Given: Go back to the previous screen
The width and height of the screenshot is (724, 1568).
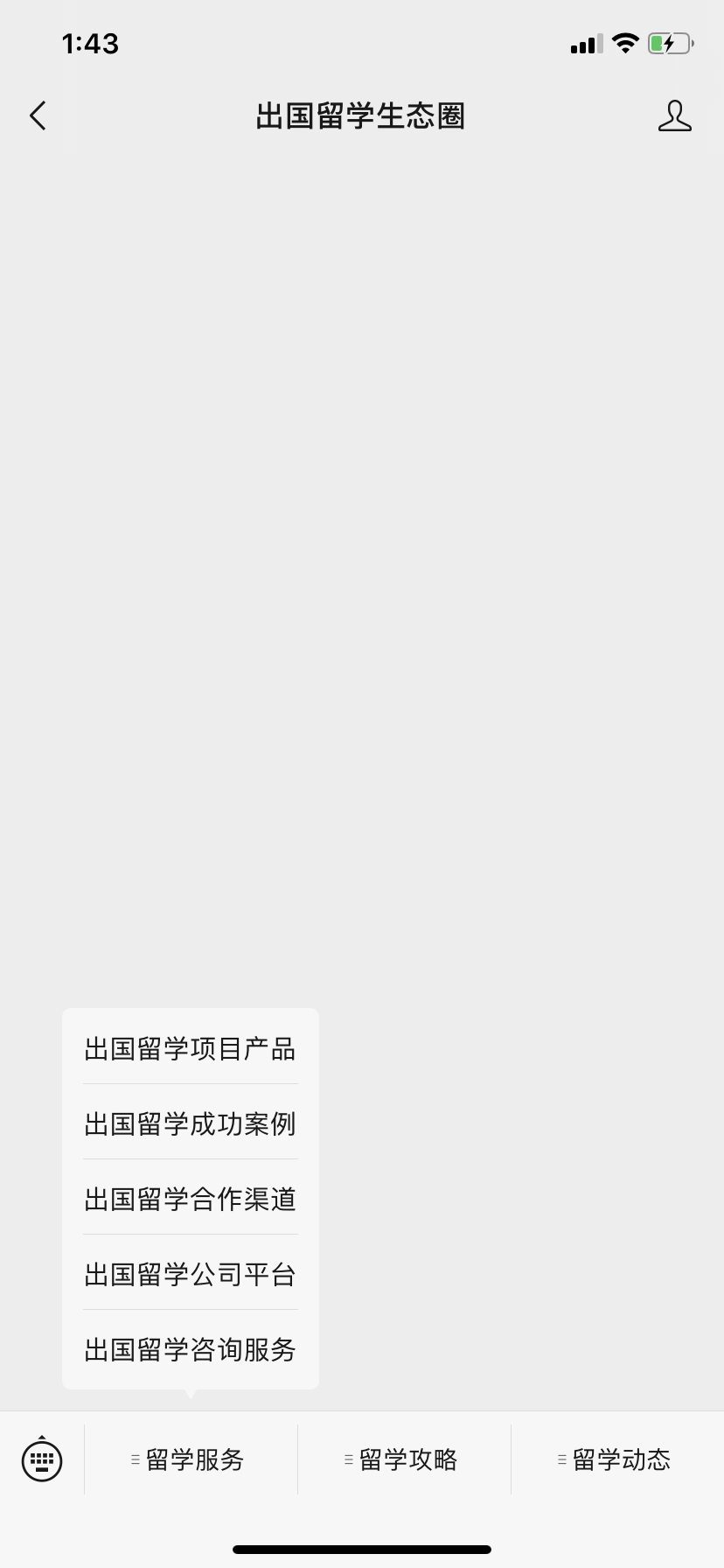Looking at the screenshot, I should 38,115.
